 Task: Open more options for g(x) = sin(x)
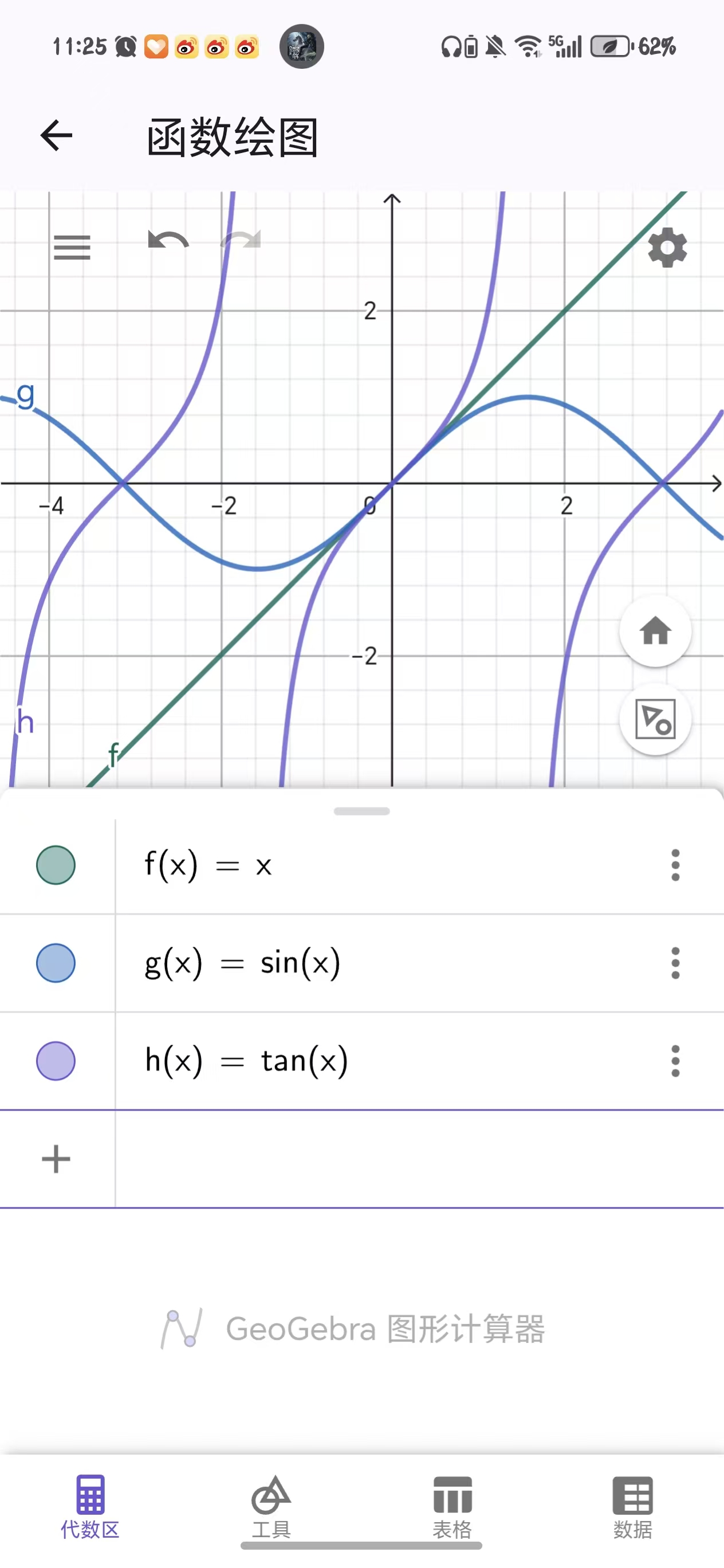pos(675,962)
